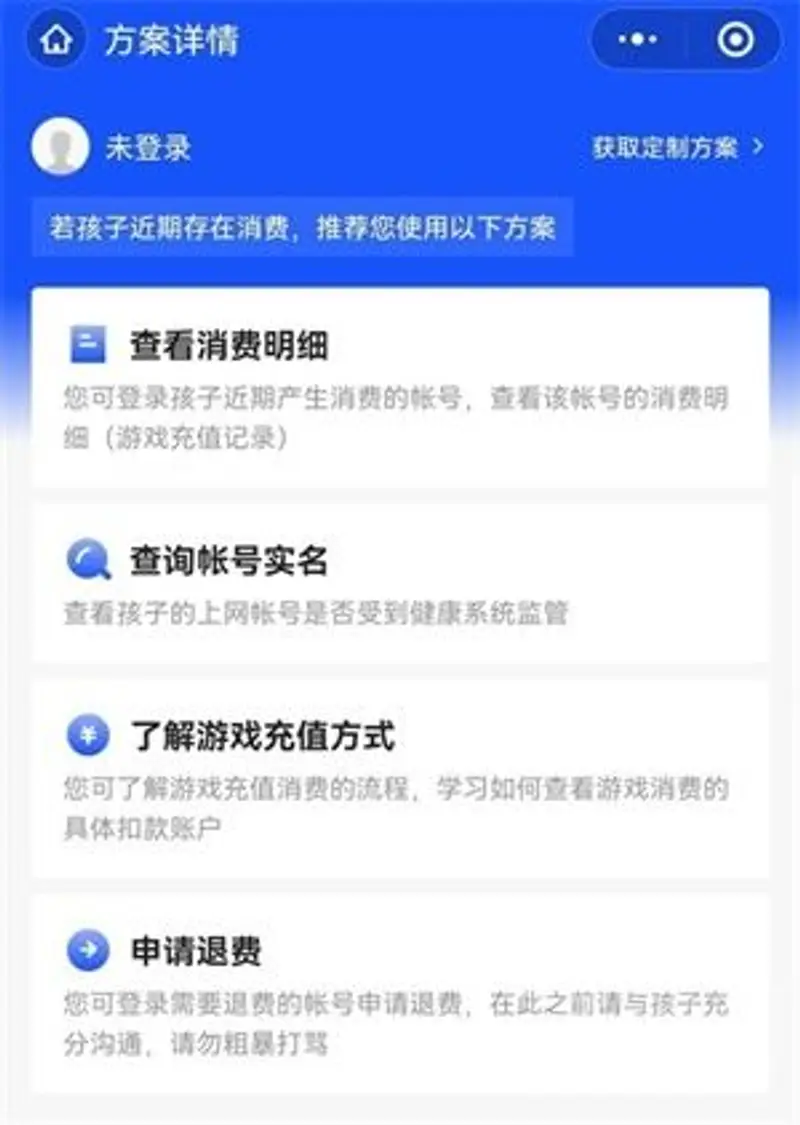Click the blue consumption recommendation banner
The height and width of the screenshot is (1125, 800).
(x=300, y=227)
